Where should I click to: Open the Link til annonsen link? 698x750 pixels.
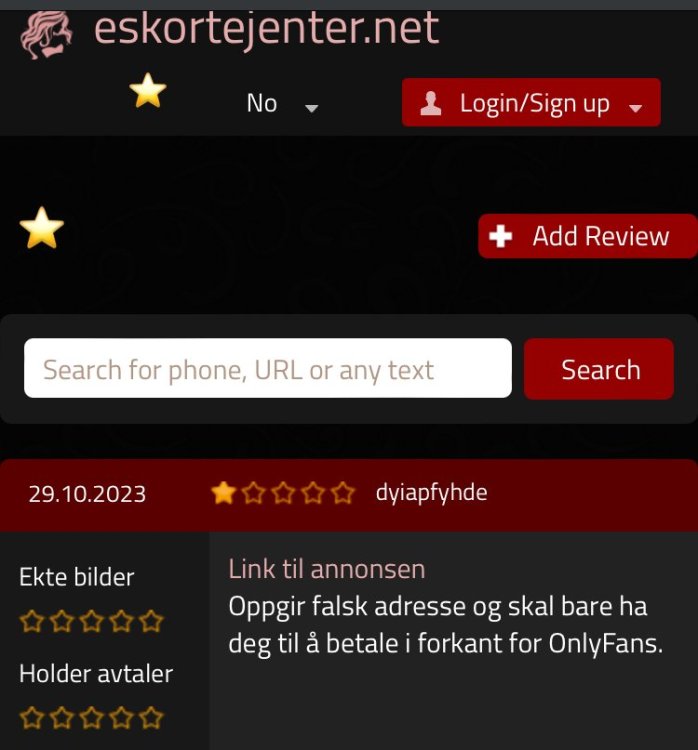pos(327,569)
